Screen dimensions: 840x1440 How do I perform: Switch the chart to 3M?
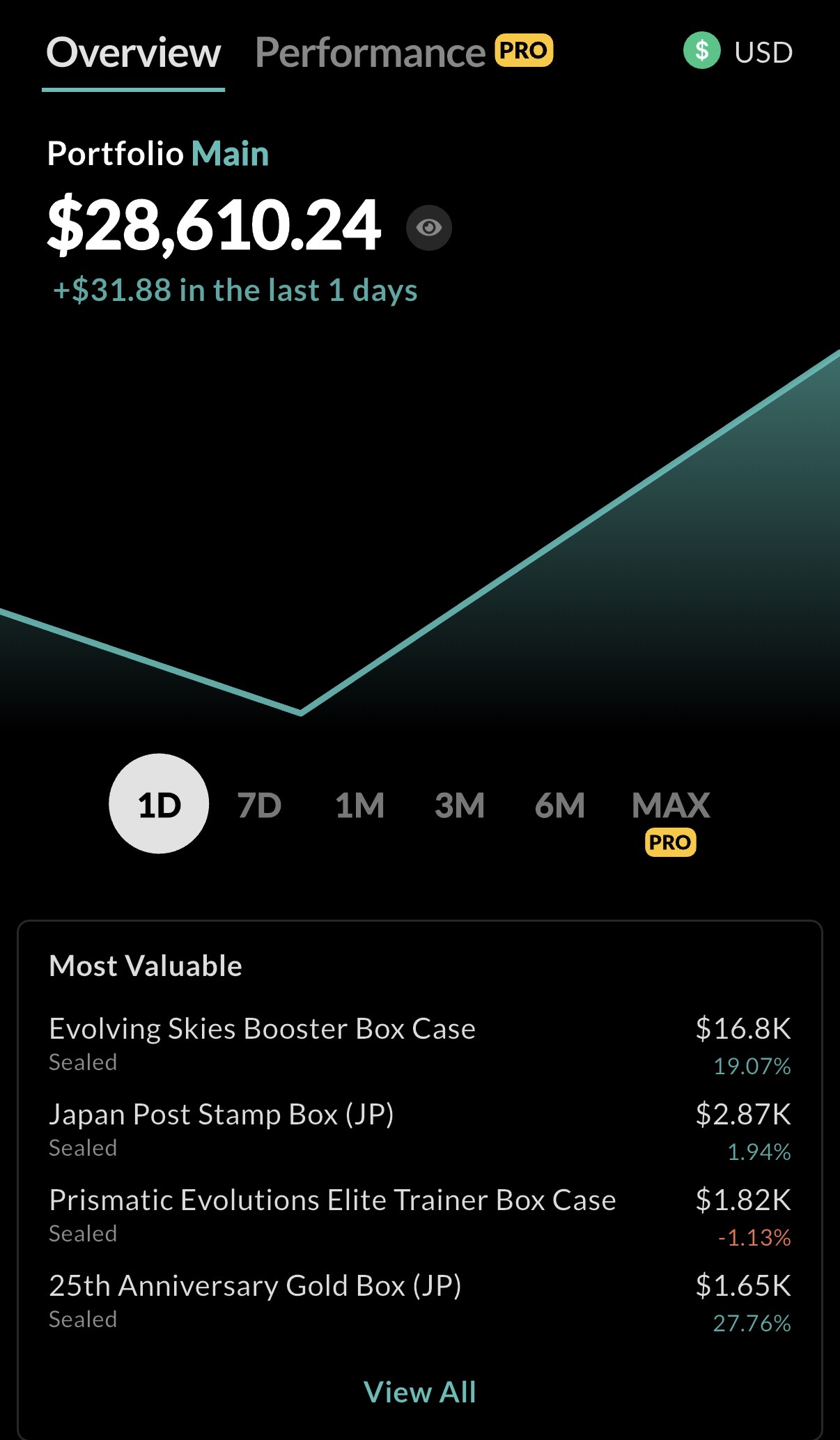pyautogui.click(x=460, y=806)
